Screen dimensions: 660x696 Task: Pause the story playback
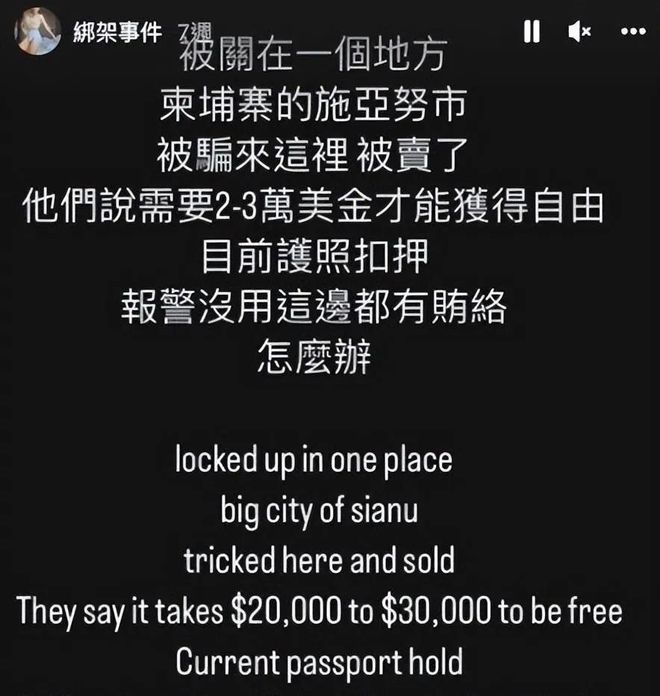(x=532, y=32)
